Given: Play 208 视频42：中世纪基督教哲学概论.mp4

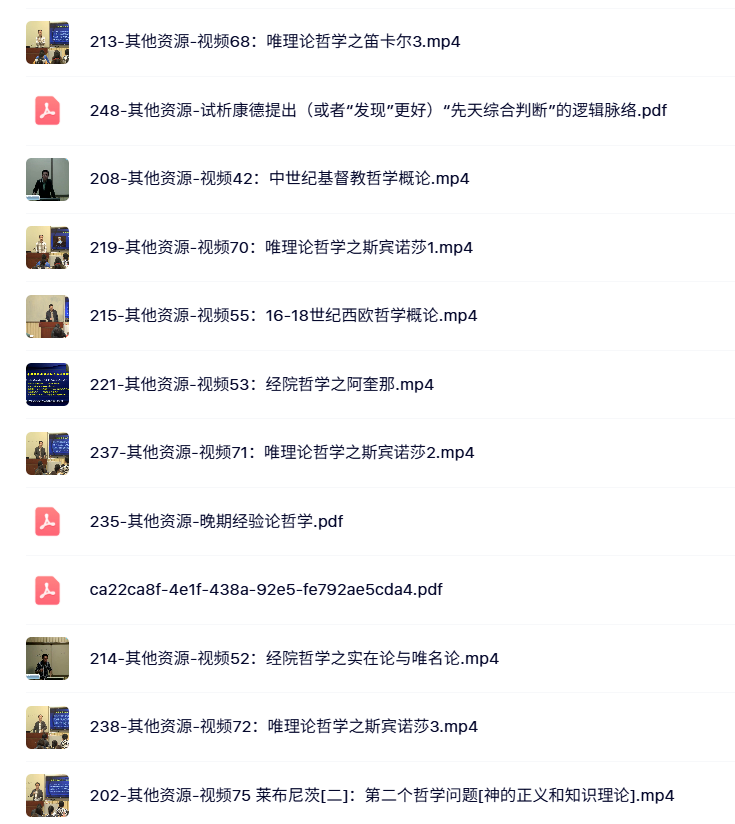Looking at the screenshot, I should [279, 179].
